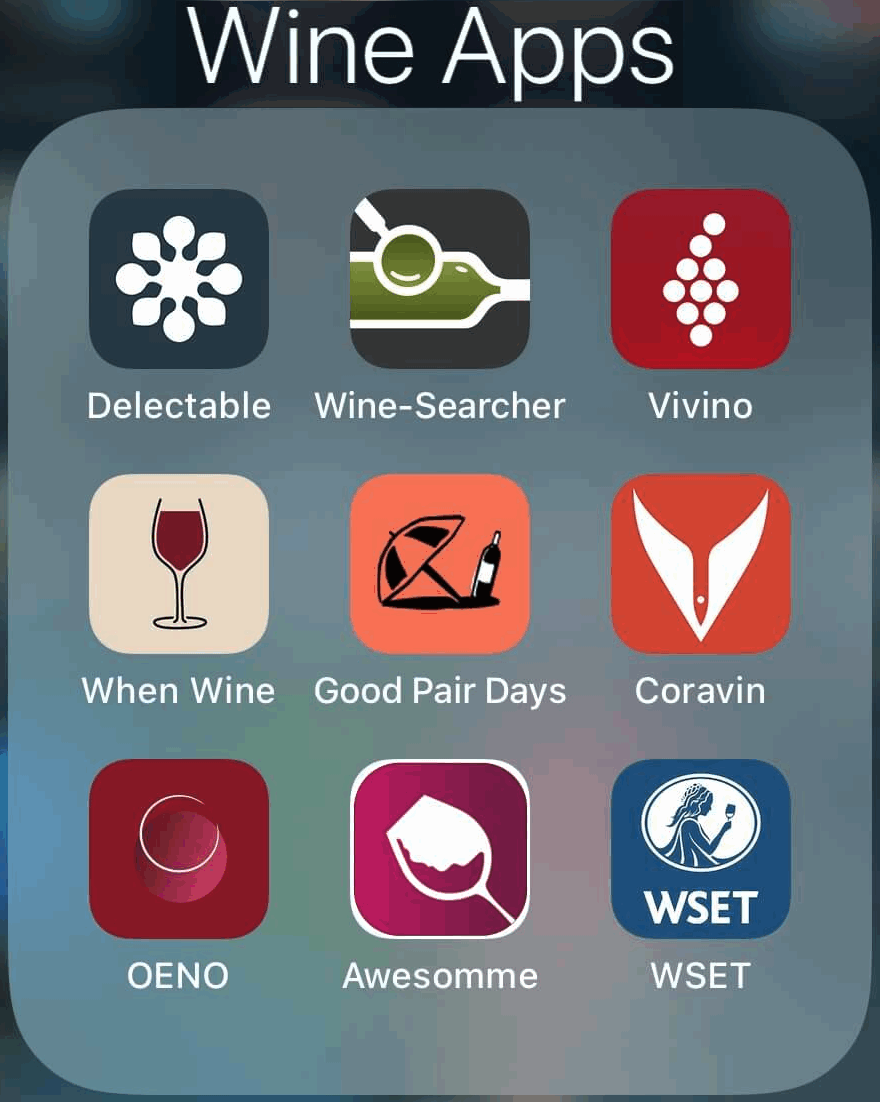Tap the When Wine label text

point(179,690)
